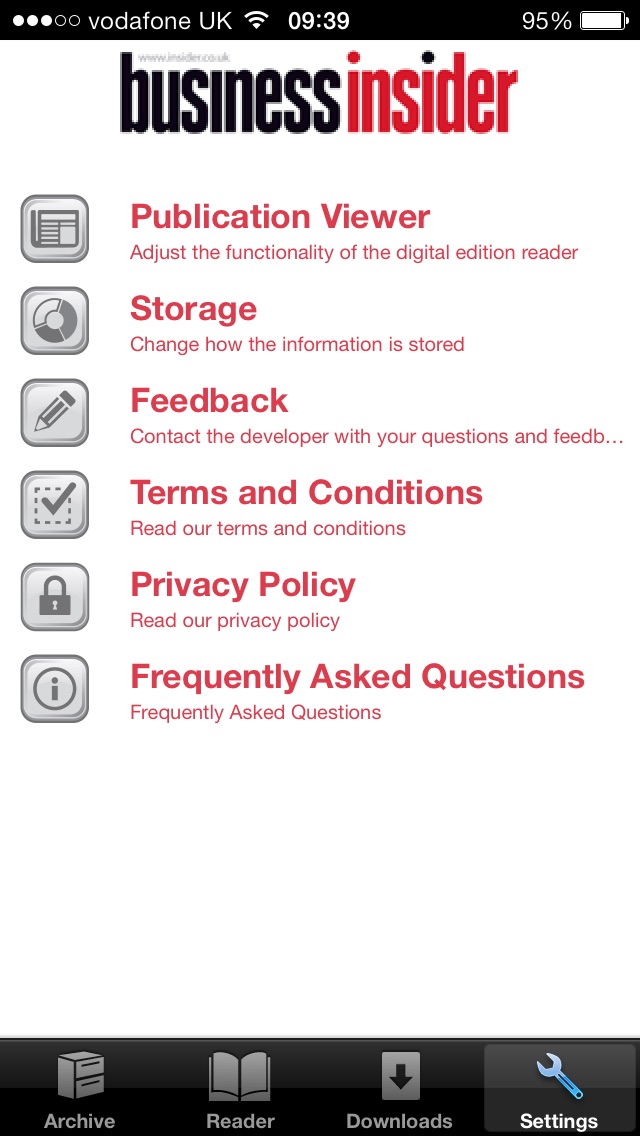Switch to the Reader tab
The height and width of the screenshot is (1136, 640).
click(240, 1088)
